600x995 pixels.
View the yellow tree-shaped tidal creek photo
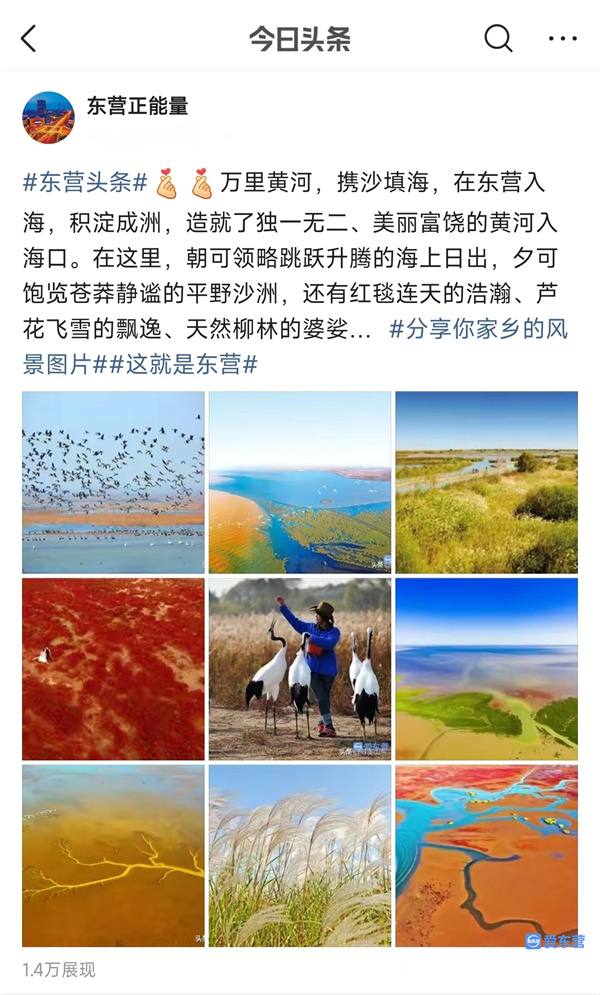(x=113, y=855)
